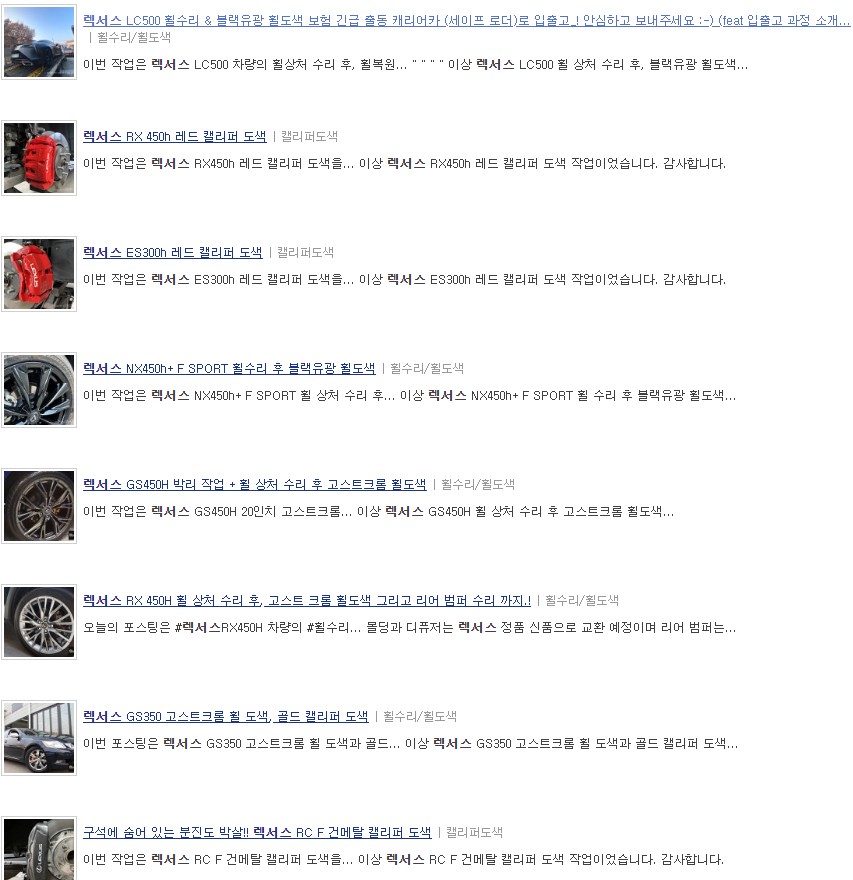The height and width of the screenshot is (880, 853).
Task: Open the 렉서스 NX450h+ F SPORT 휠수리 link
Action: [228, 368]
